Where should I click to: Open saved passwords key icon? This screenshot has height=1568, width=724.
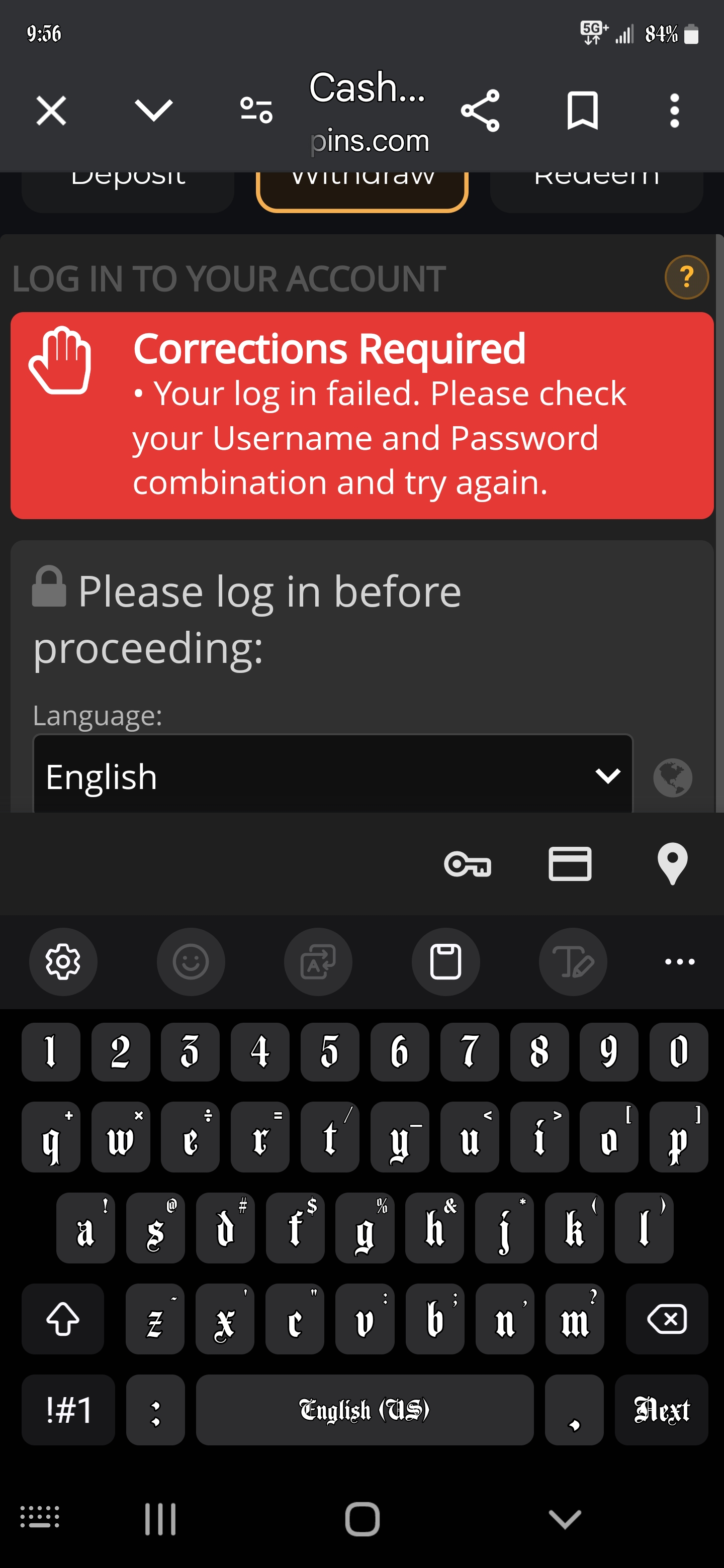coord(468,864)
